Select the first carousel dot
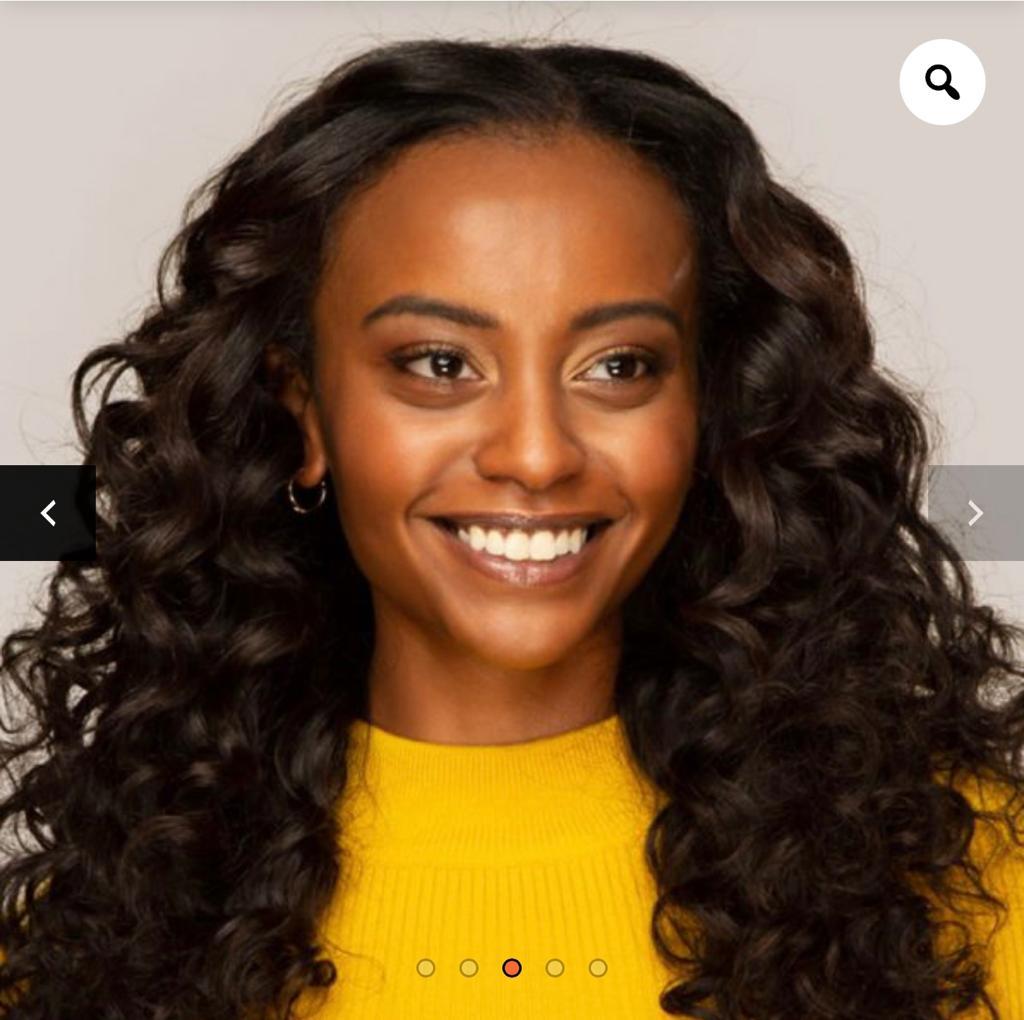The width and height of the screenshot is (1024, 1020). [426, 968]
